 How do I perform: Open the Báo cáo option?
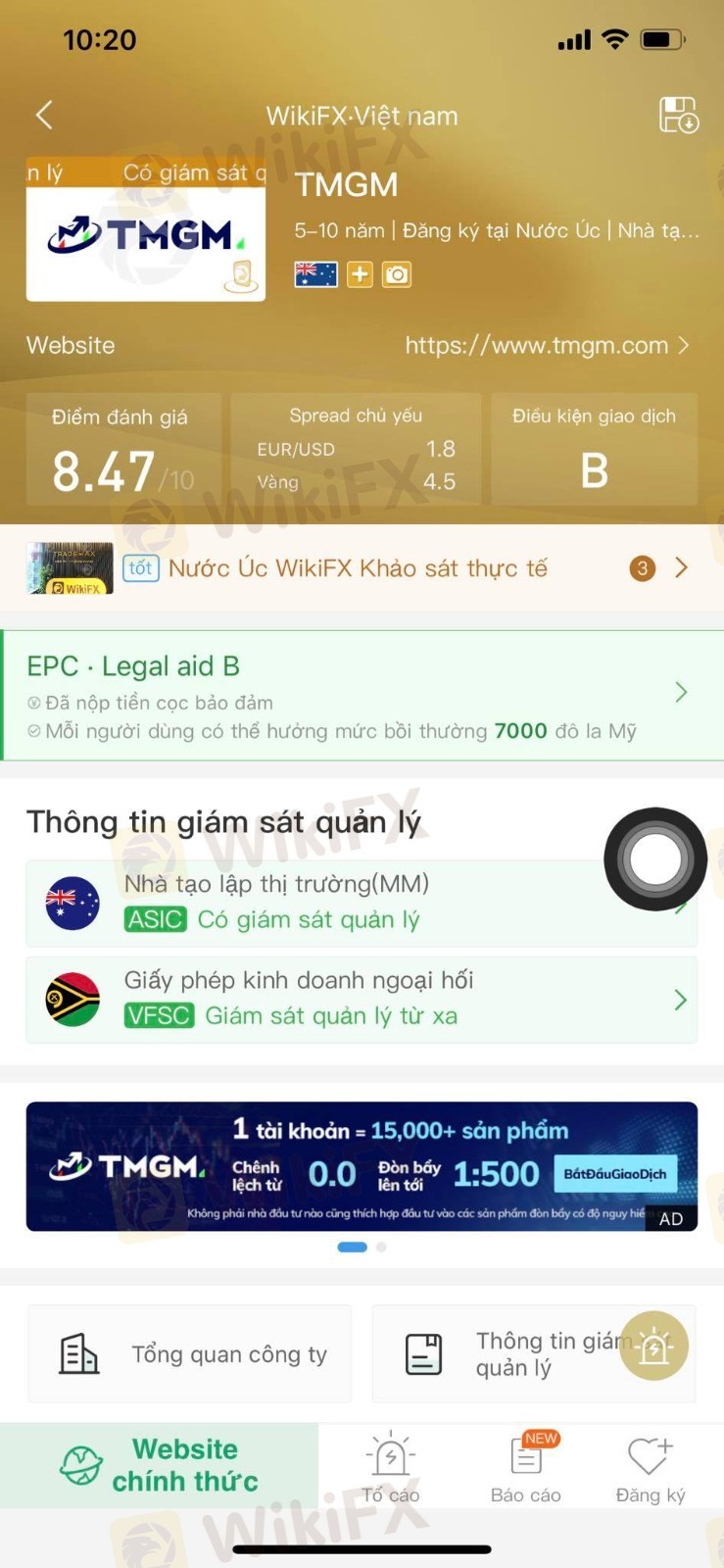pyautogui.click(x=526, y=1467)
